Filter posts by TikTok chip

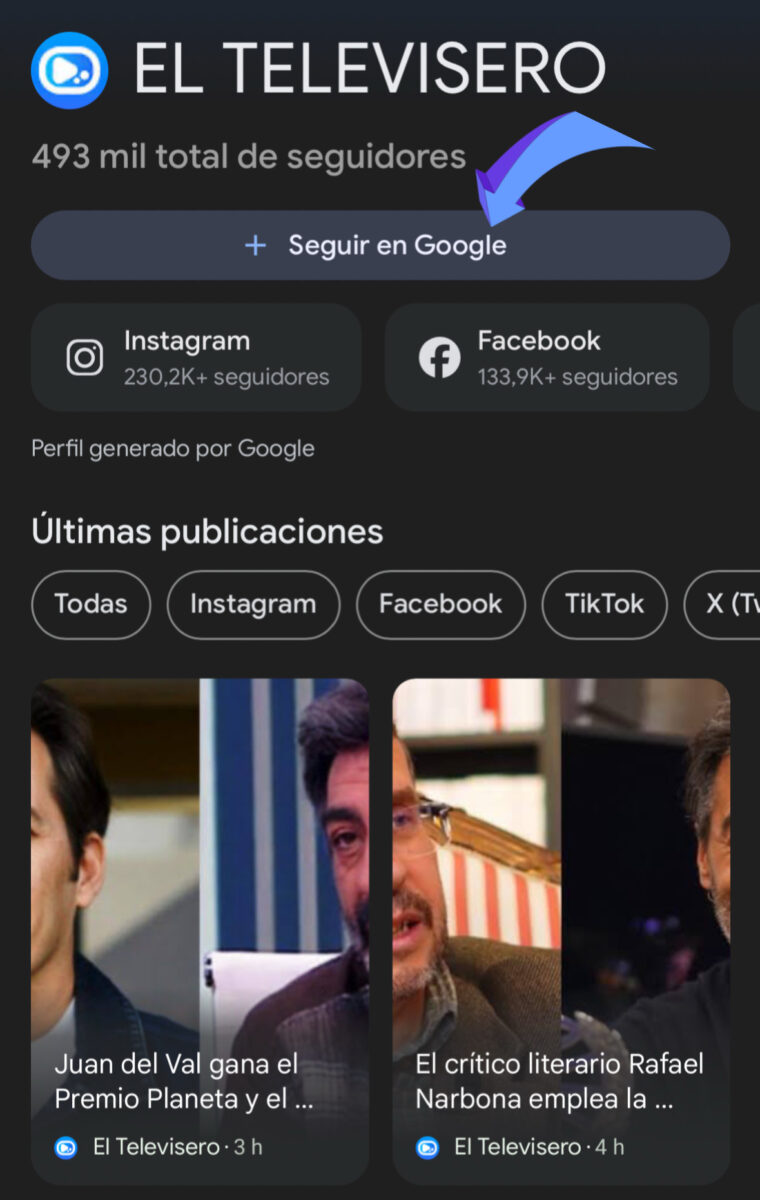(x=604, y=604)
